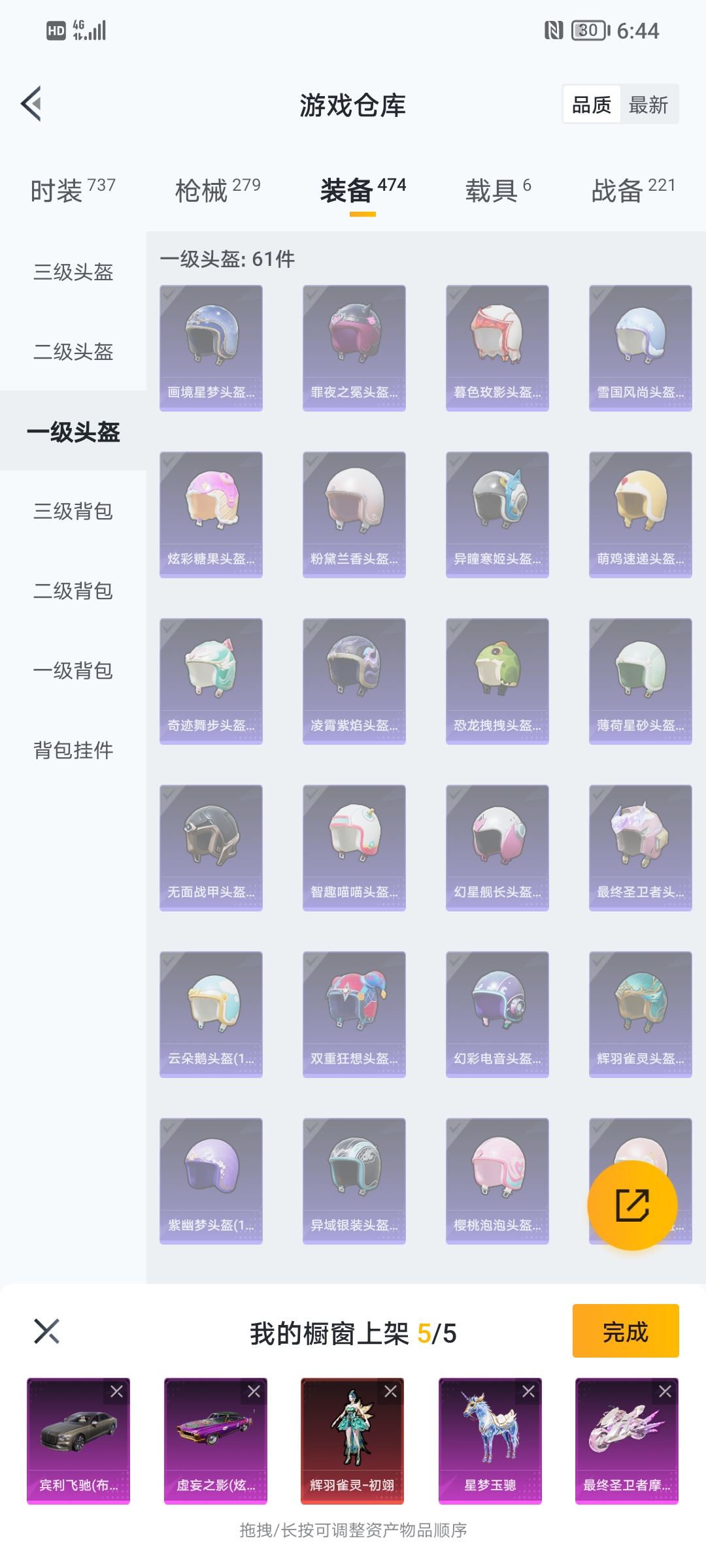Select the 画境星梦头盔 item
706x1568 pixels.
[211, 348]
